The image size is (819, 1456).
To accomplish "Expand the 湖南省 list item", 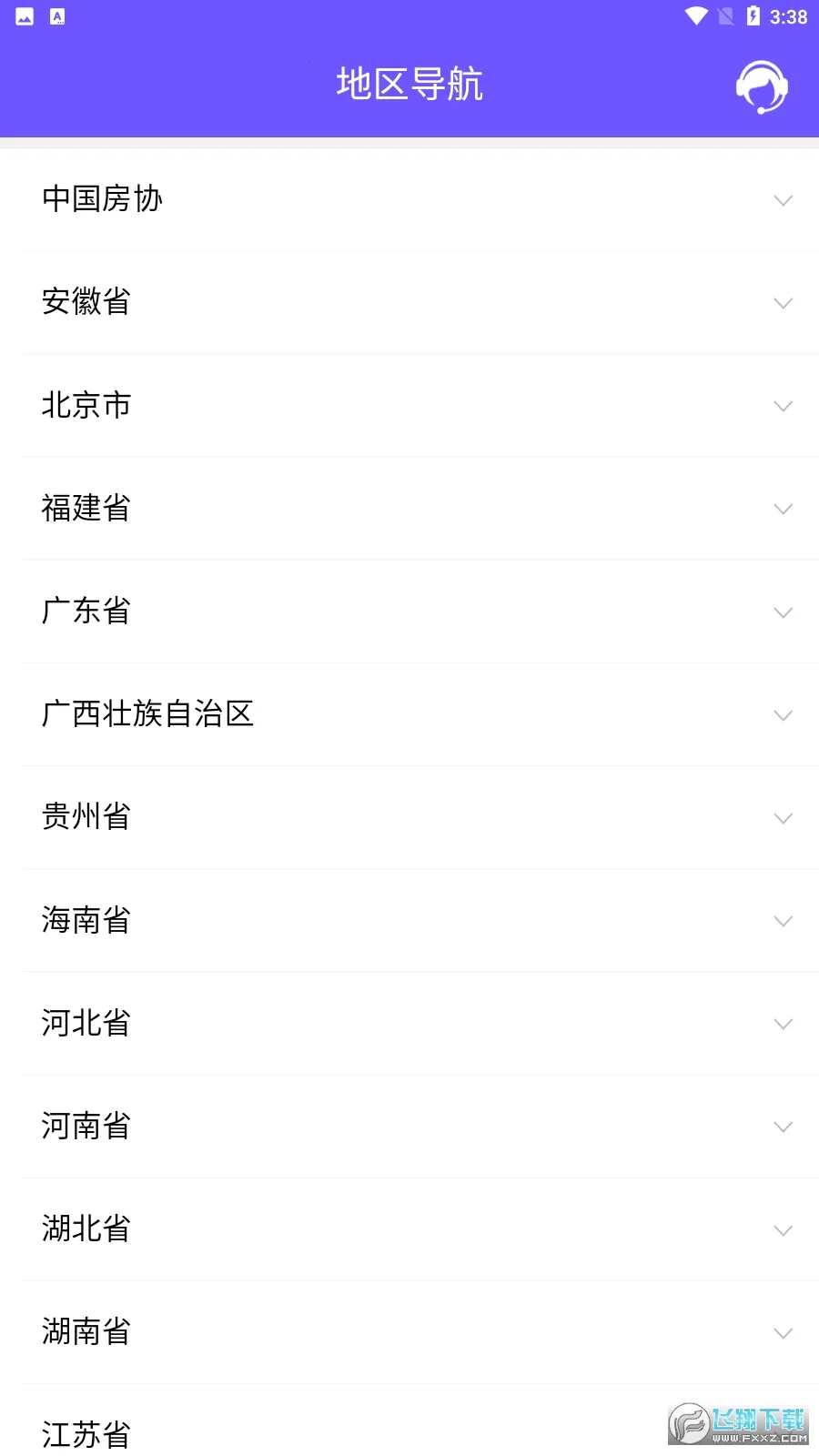I will 784,1332.
